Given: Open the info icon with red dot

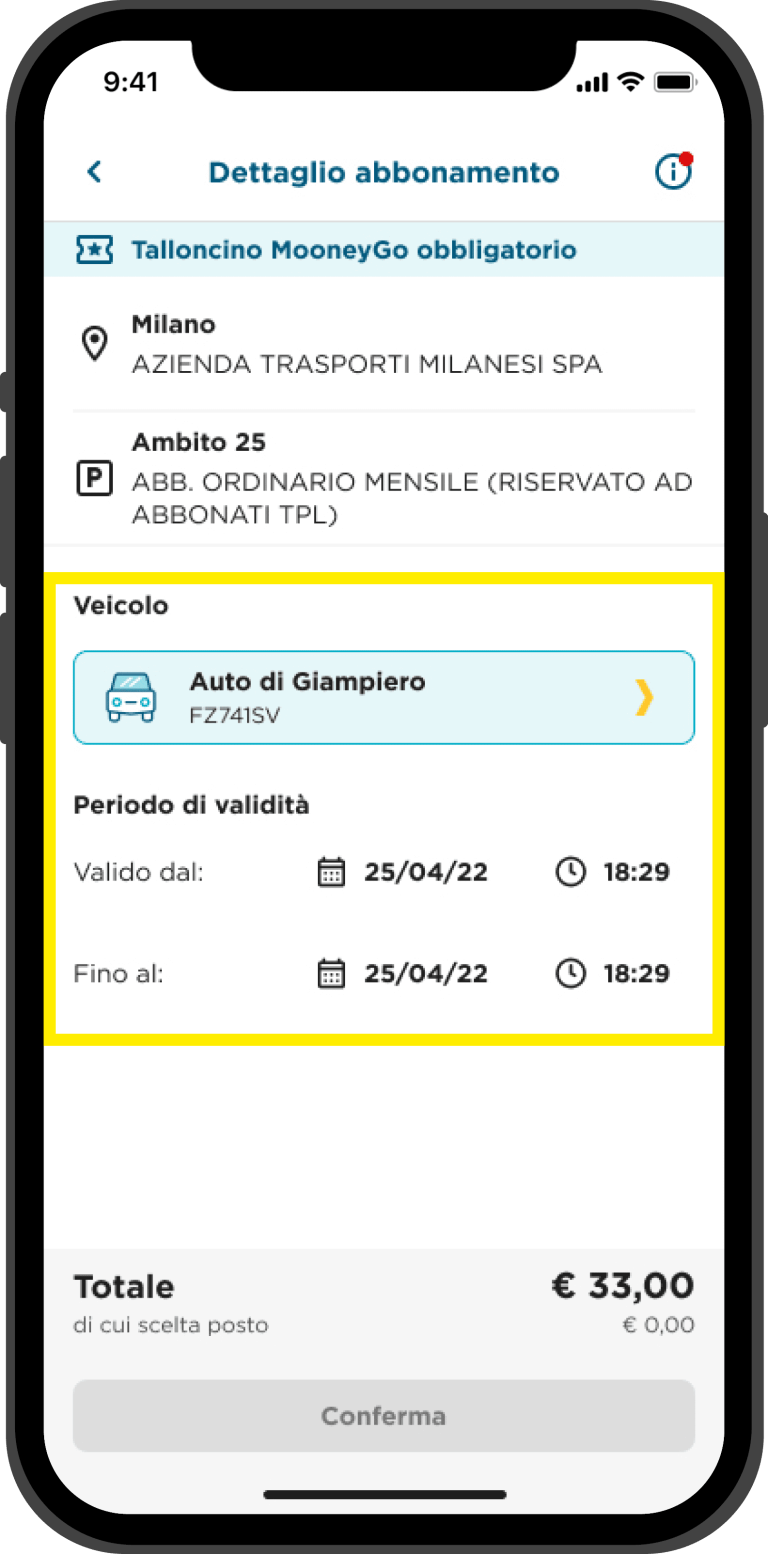Looking at the screenshot, I should point(674,172).
